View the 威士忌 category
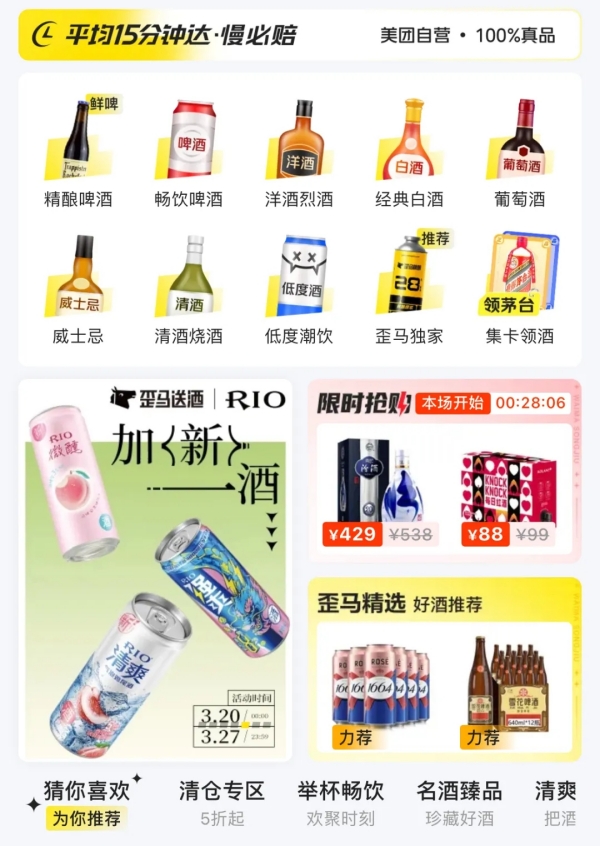 pyautogui.click(x=78, y=288)
